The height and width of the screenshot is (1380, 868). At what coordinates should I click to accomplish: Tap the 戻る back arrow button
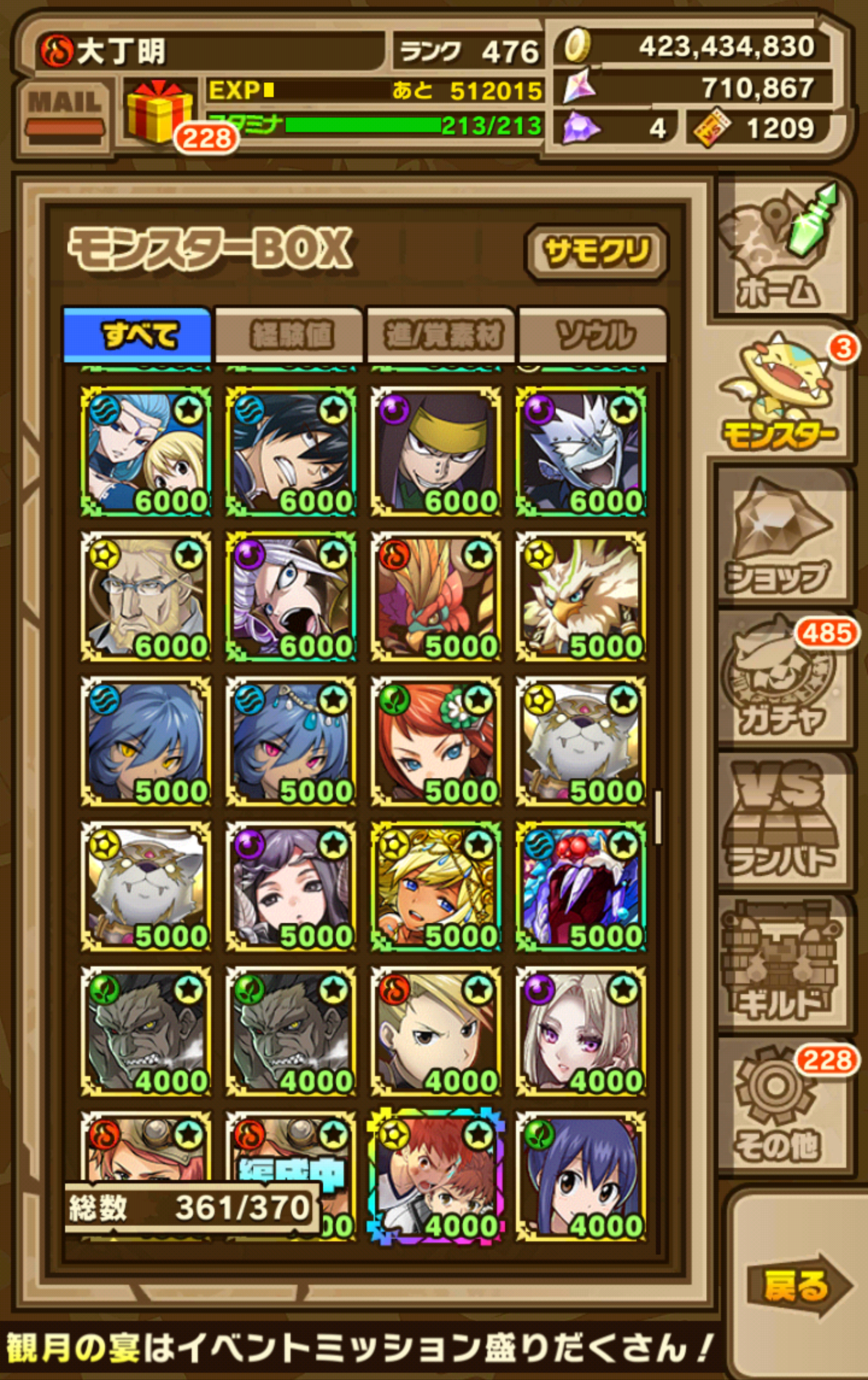pyautogui.click(x=798, y=1285)
